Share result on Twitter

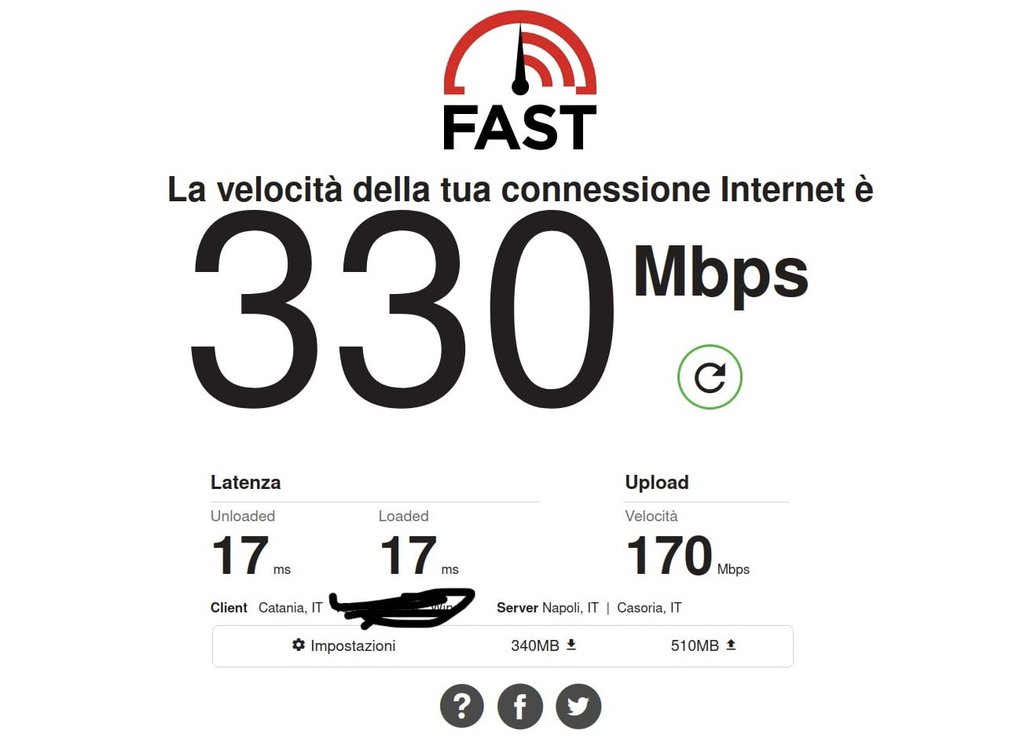pos(578,706)
